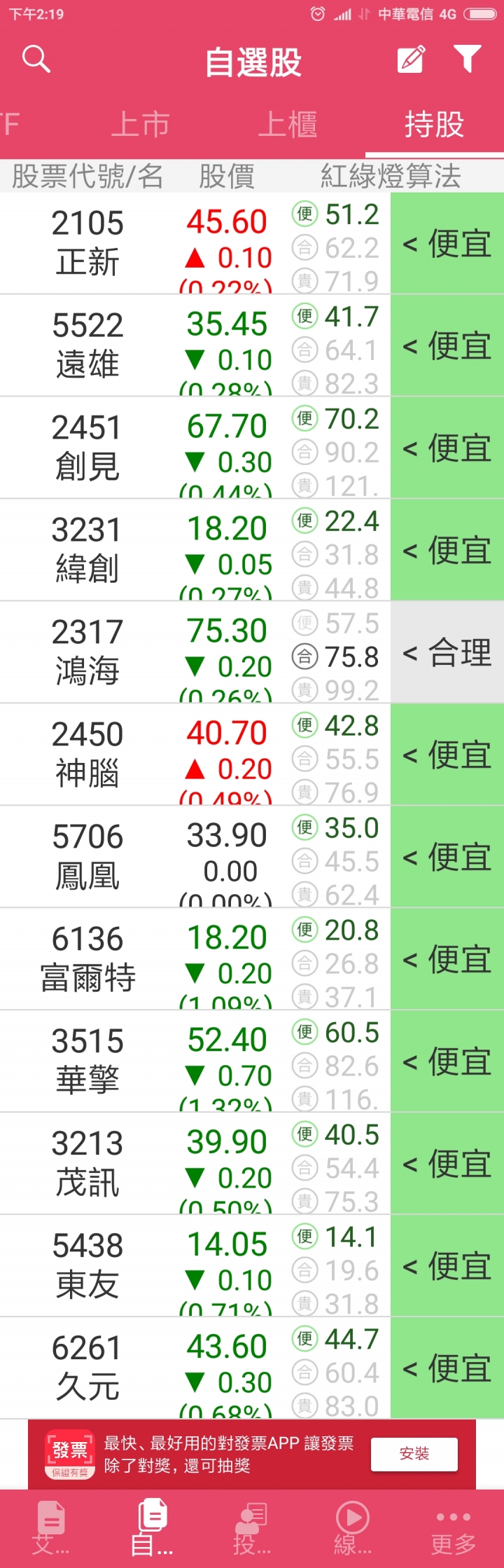Open stock 5522 遠雄
The width and height of the screenshot is (504, 1568).
pos(252,345)
